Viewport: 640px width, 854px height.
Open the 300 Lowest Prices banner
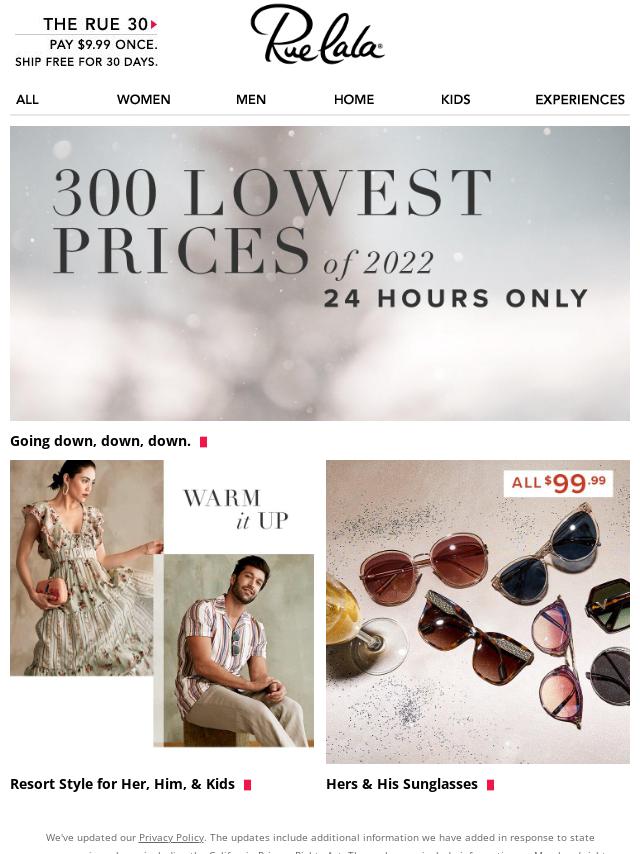[320, 272]
